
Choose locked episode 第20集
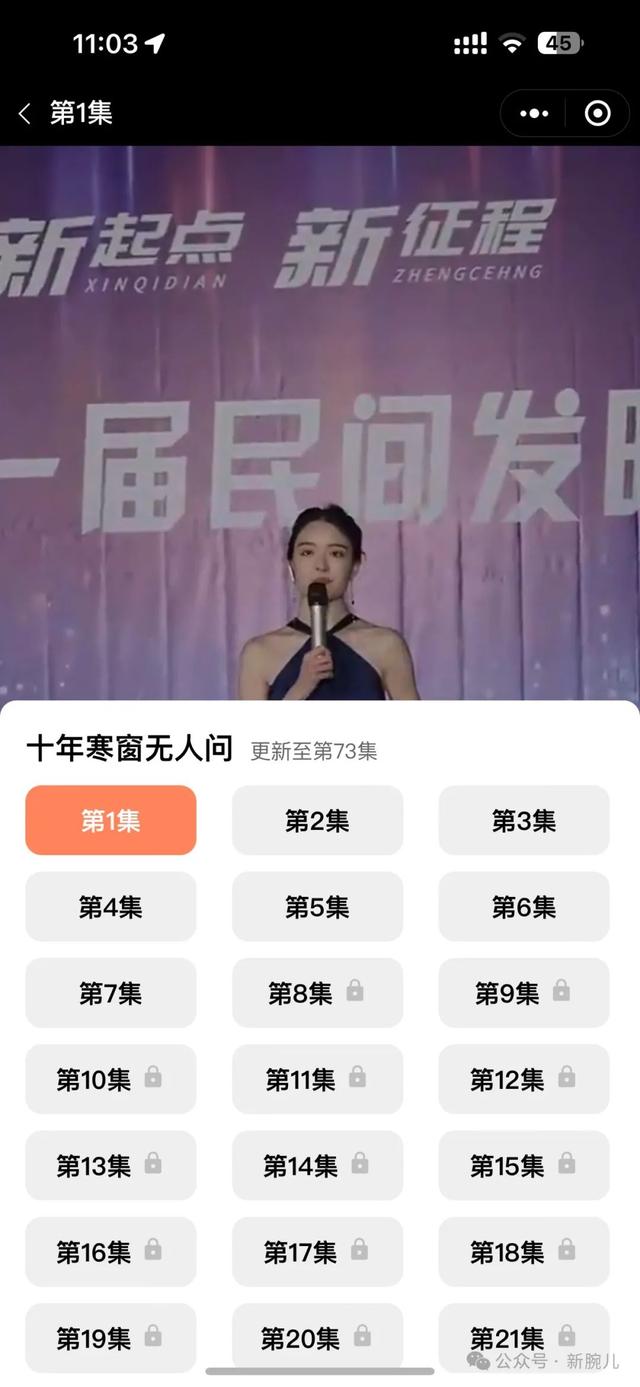317,1336
